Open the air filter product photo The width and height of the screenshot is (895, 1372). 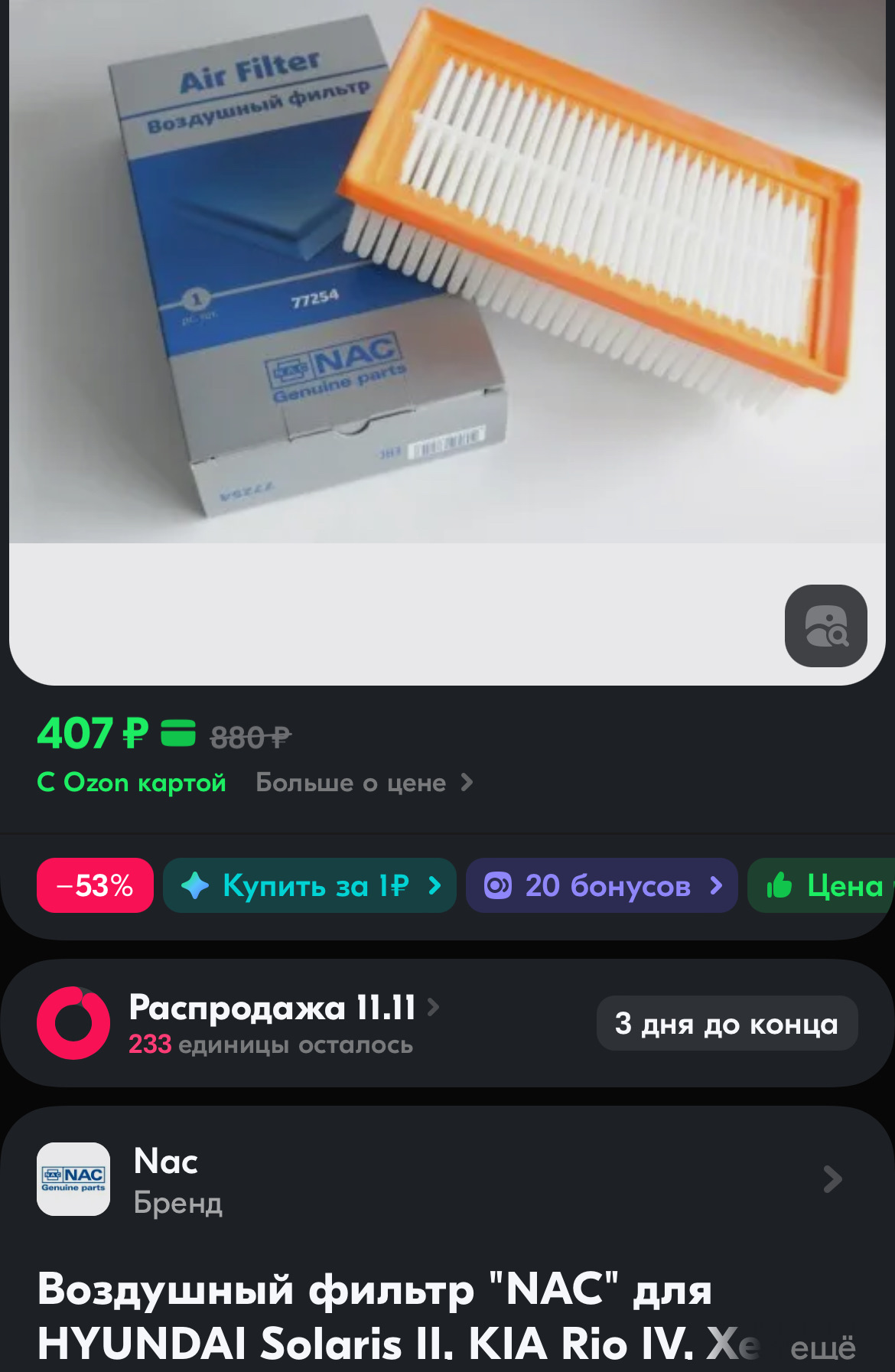tap(447, 275)
